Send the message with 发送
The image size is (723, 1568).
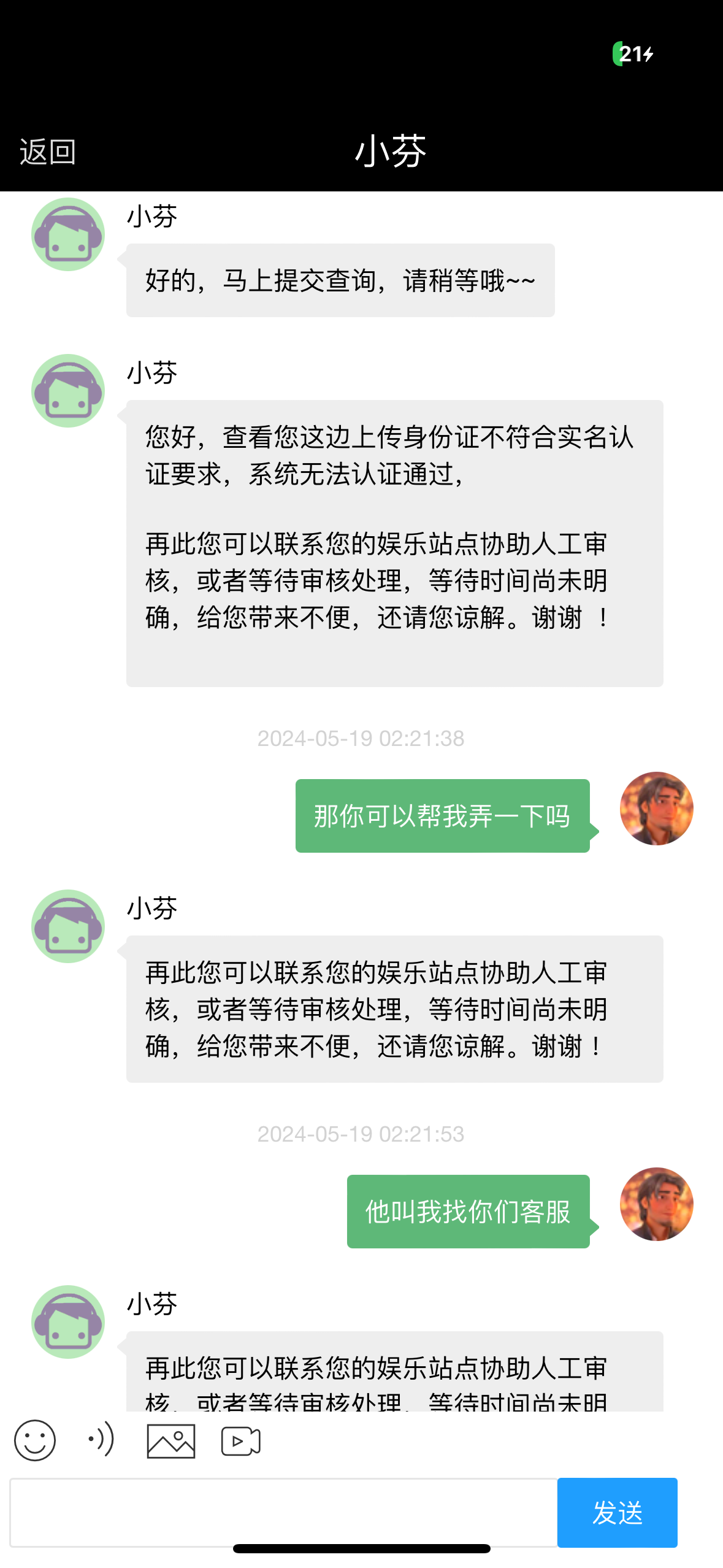617,1512
